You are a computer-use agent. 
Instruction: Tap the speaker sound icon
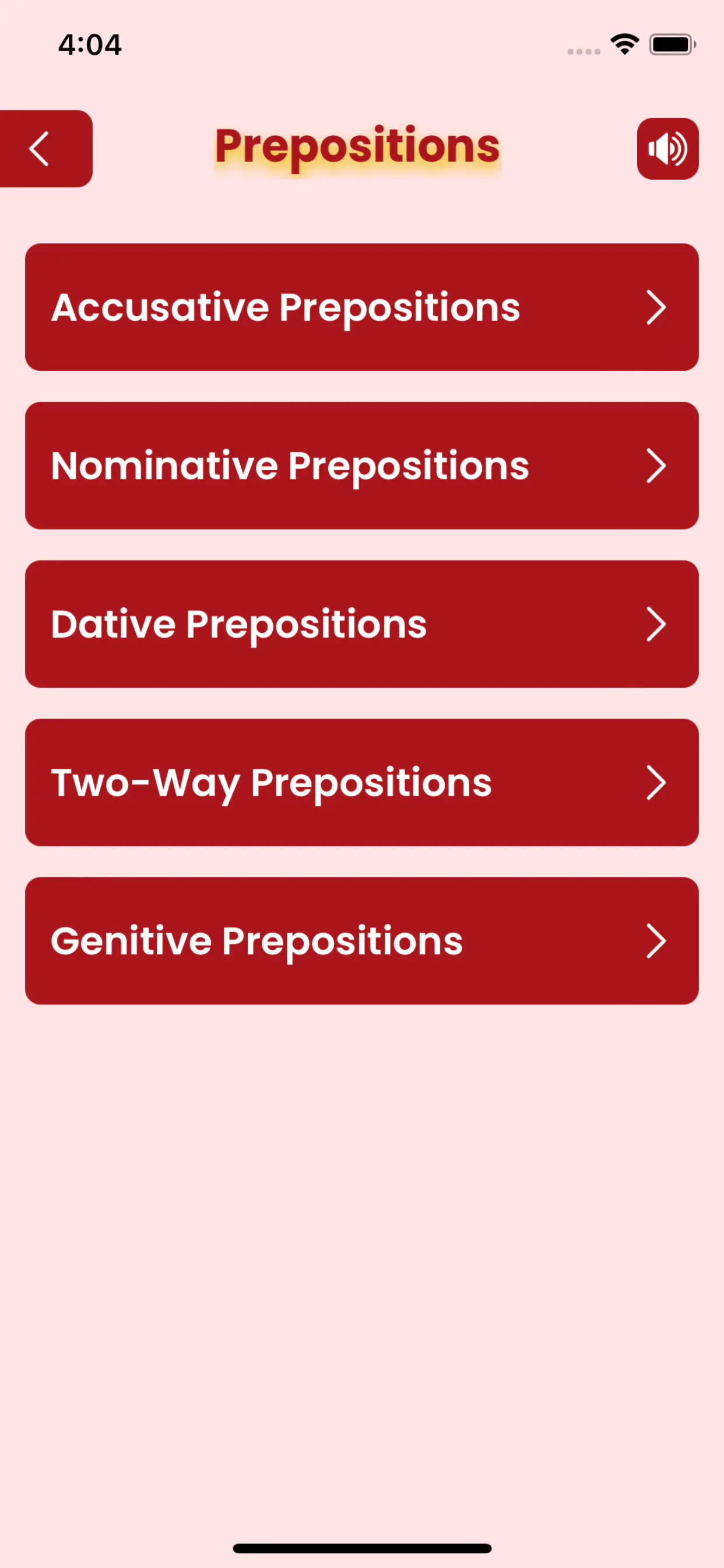(667, 149)
